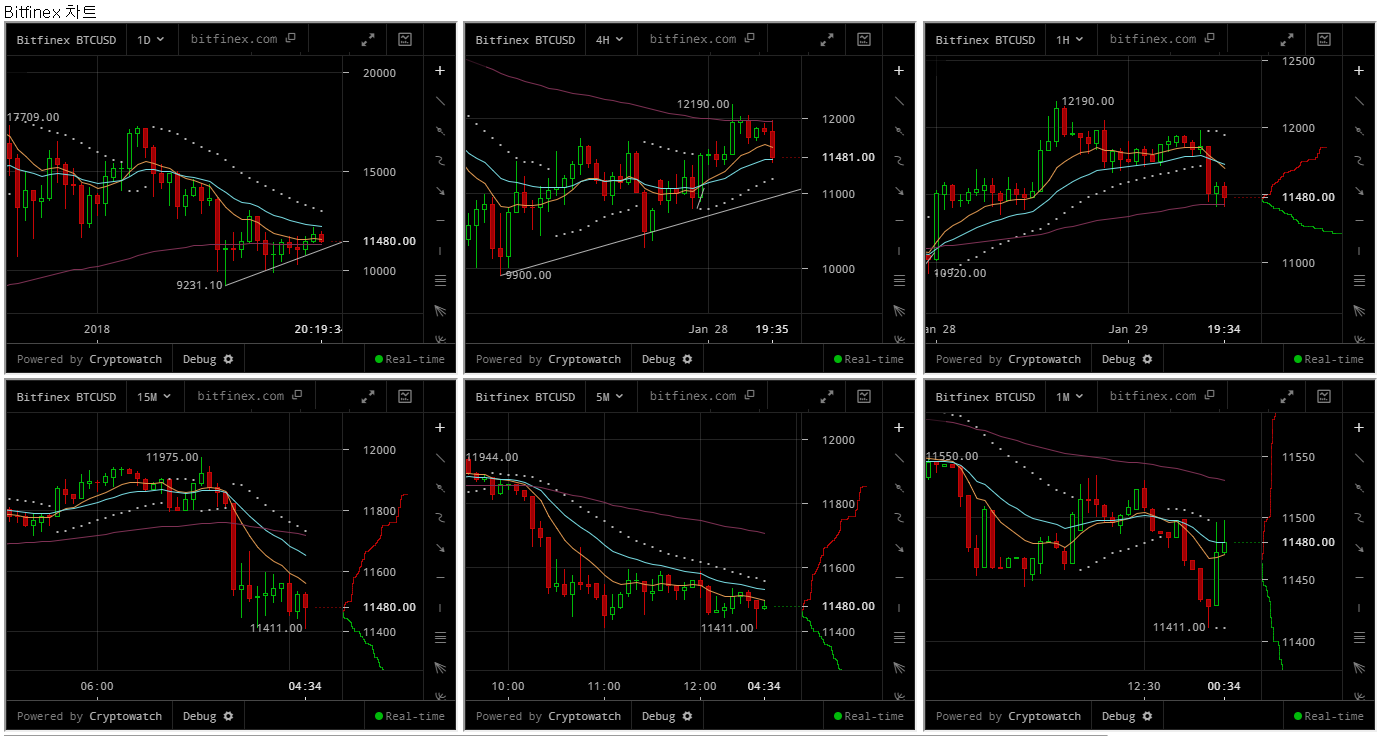The height and width of the screenshot is (736, 1384).
Task: Open chart settings icon on 1H chart
Action: tap(1323, 40)
